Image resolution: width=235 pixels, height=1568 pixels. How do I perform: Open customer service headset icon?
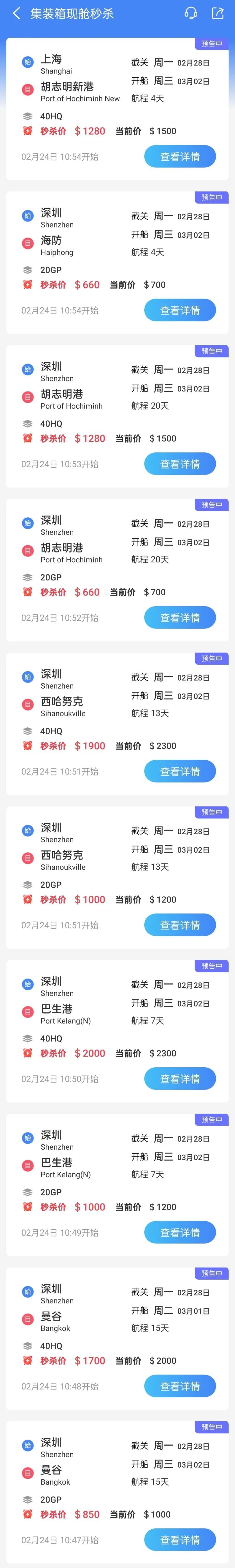pos(190,13)
